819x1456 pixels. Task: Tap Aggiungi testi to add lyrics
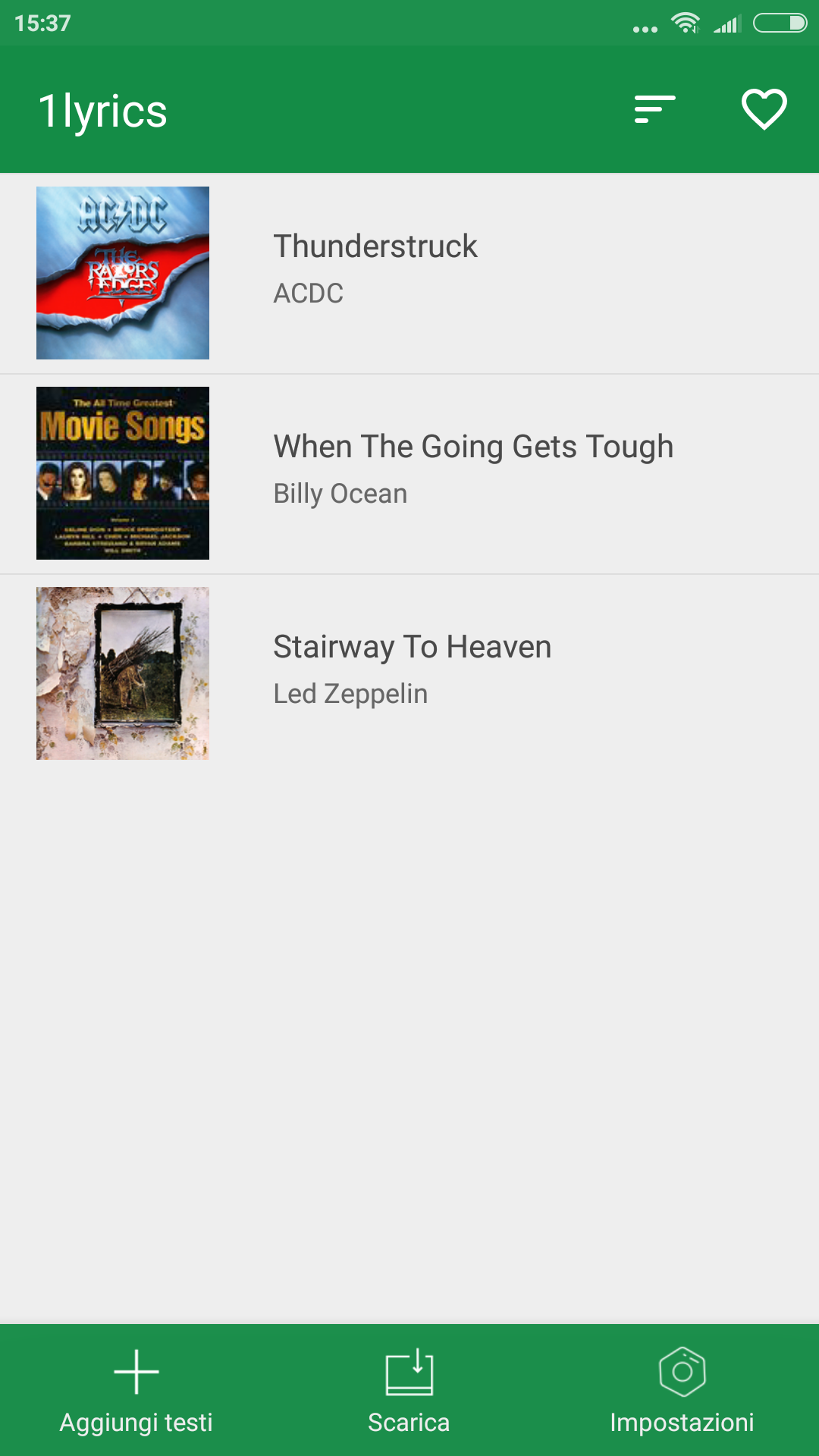click(x=136, y=1391)
